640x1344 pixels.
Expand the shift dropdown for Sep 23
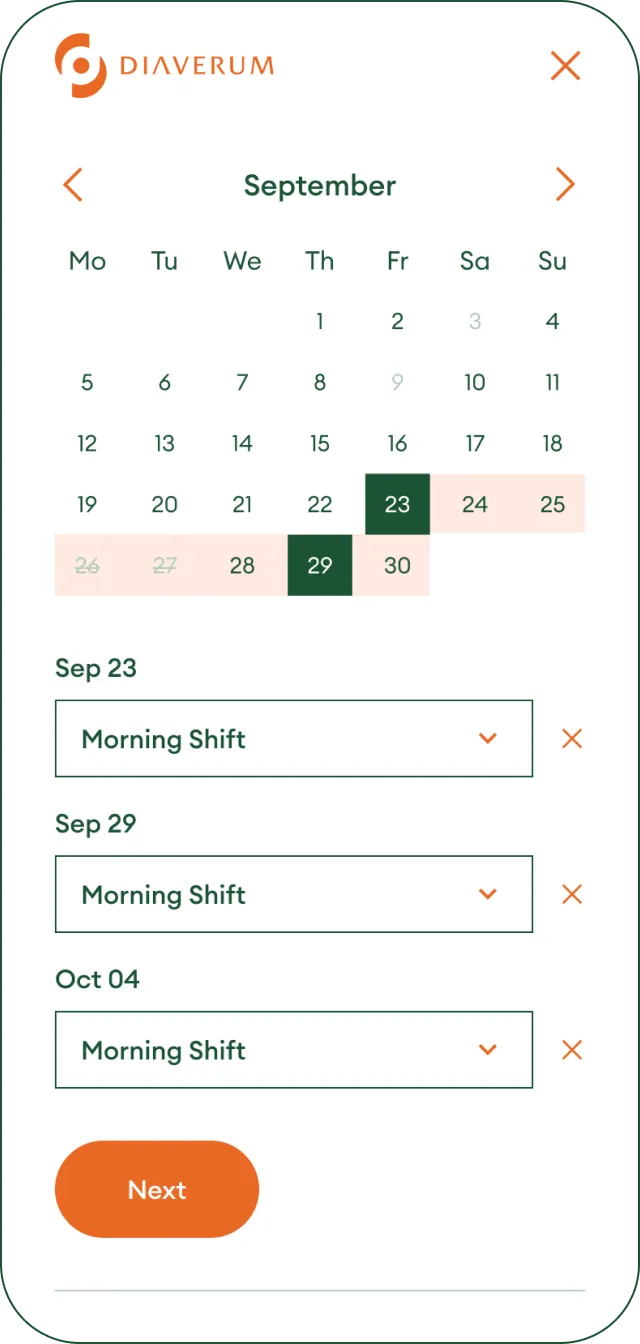click(x=293, y=739)
